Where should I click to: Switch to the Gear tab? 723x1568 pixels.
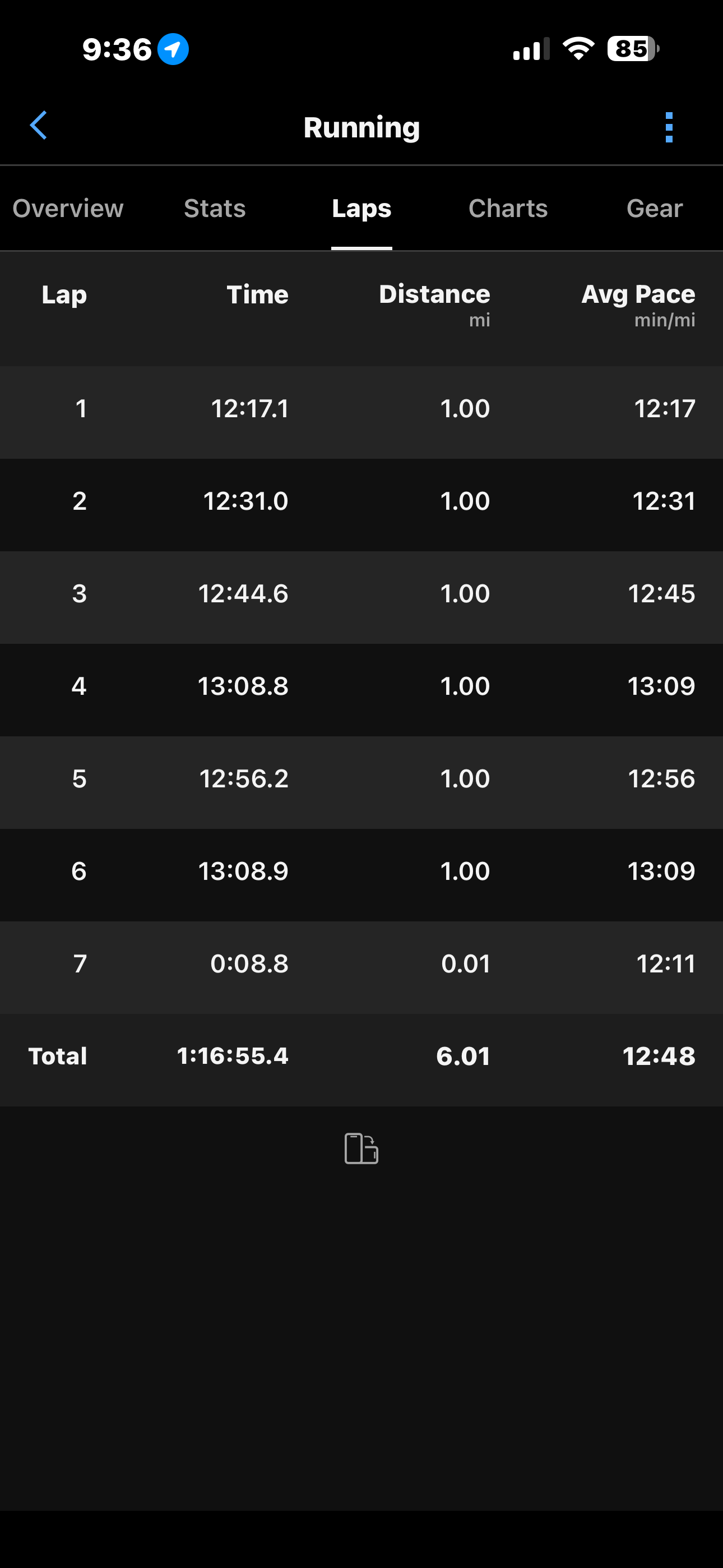coord(654,209)
